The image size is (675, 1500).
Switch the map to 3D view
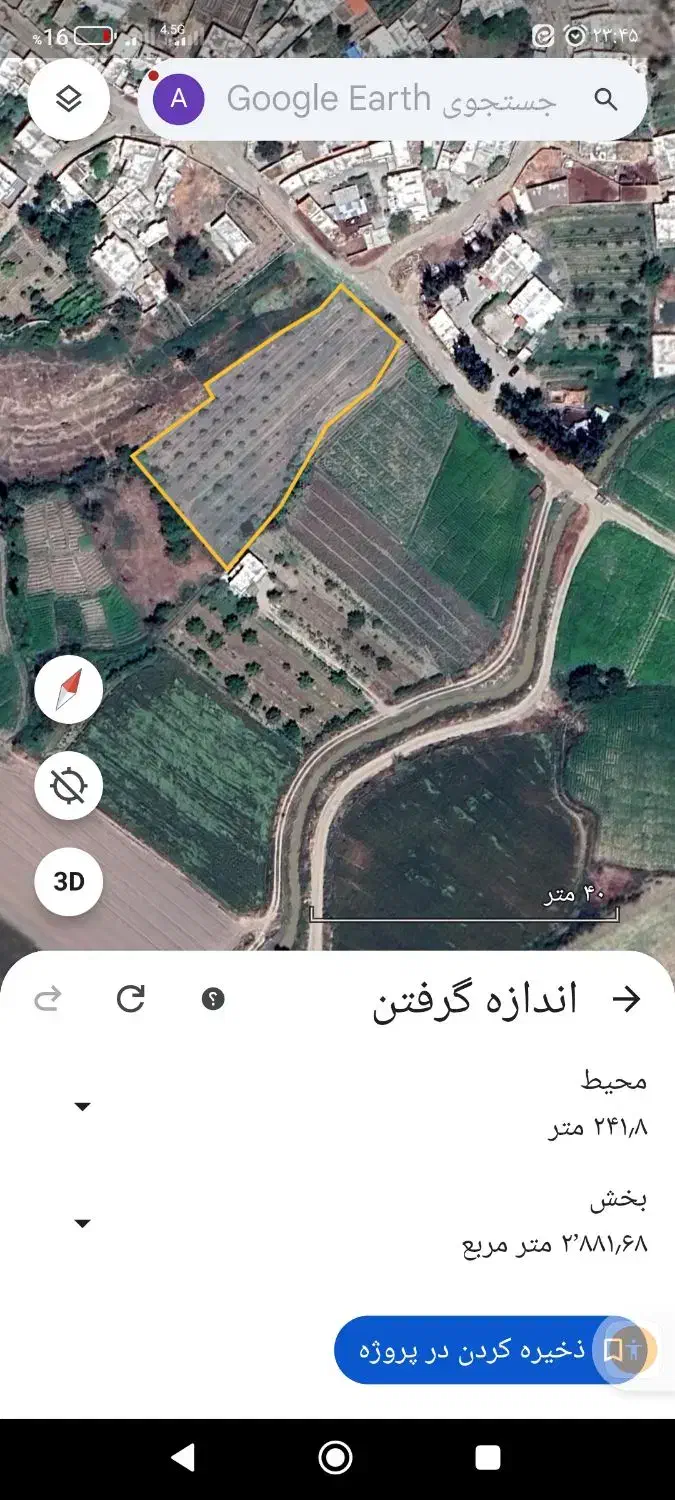[68, 882]
